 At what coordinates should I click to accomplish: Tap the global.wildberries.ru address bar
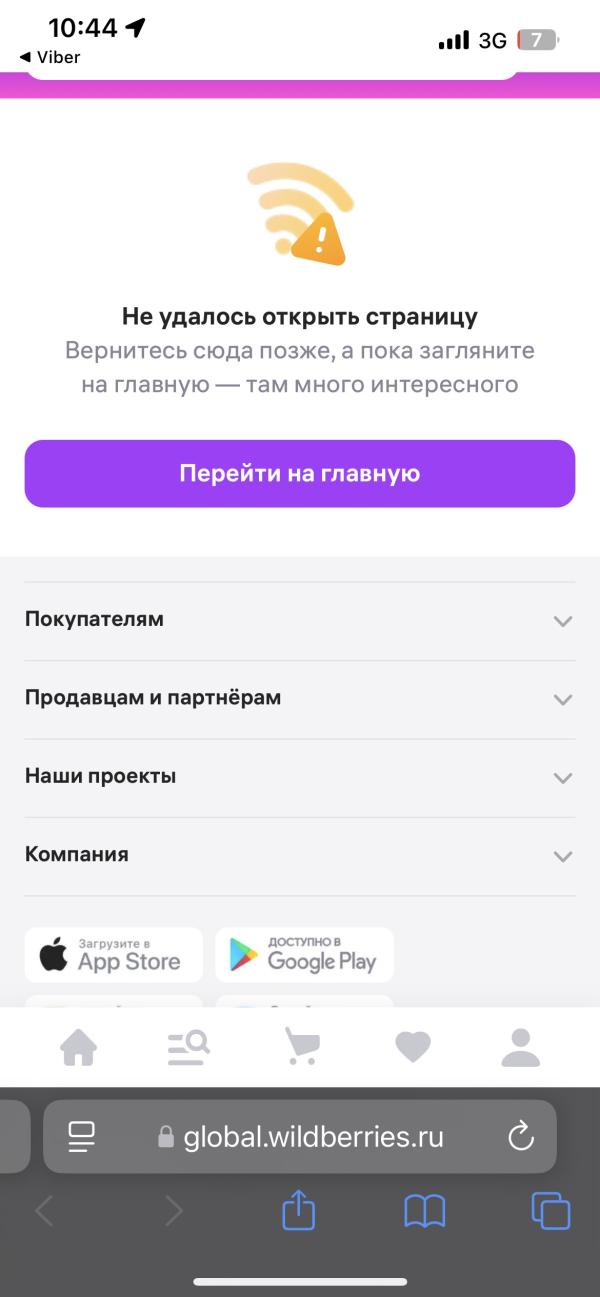point(300,1136)
